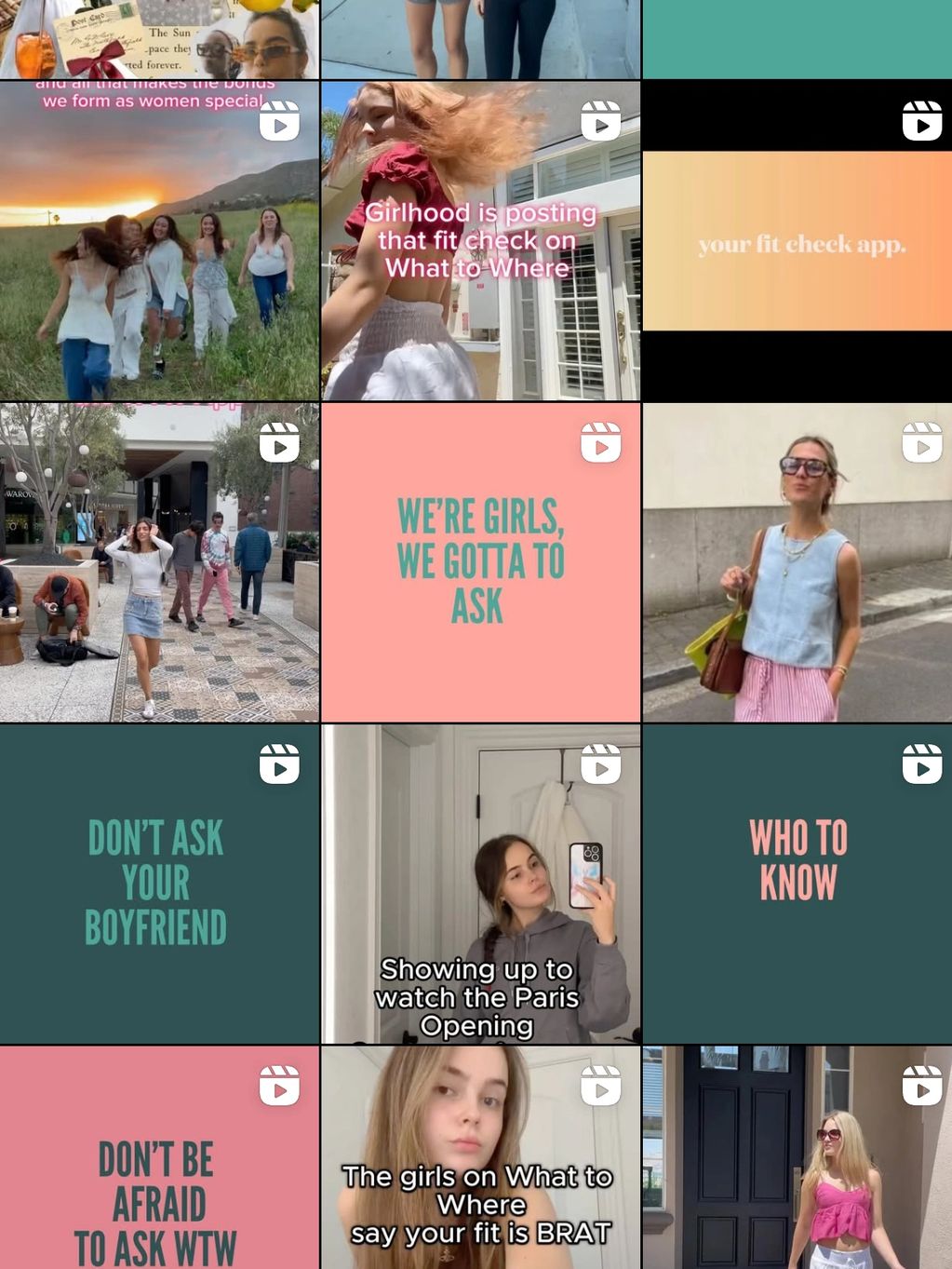The image size is (952, 1269).
Task: Open the reel of the woman in the denim vest
Action: (x=798, y=562)
